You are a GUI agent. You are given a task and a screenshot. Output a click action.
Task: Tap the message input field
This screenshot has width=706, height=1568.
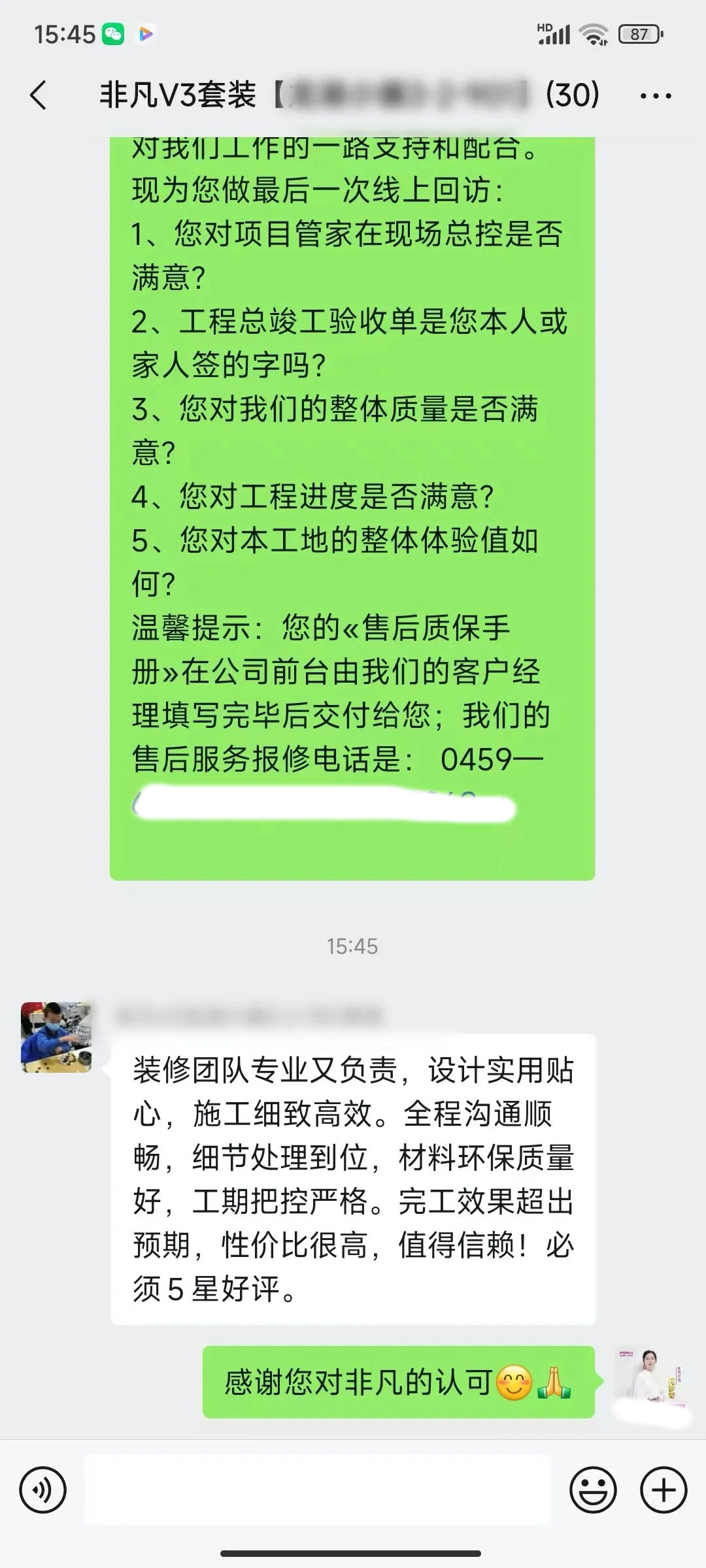[x=318, y=1490]
